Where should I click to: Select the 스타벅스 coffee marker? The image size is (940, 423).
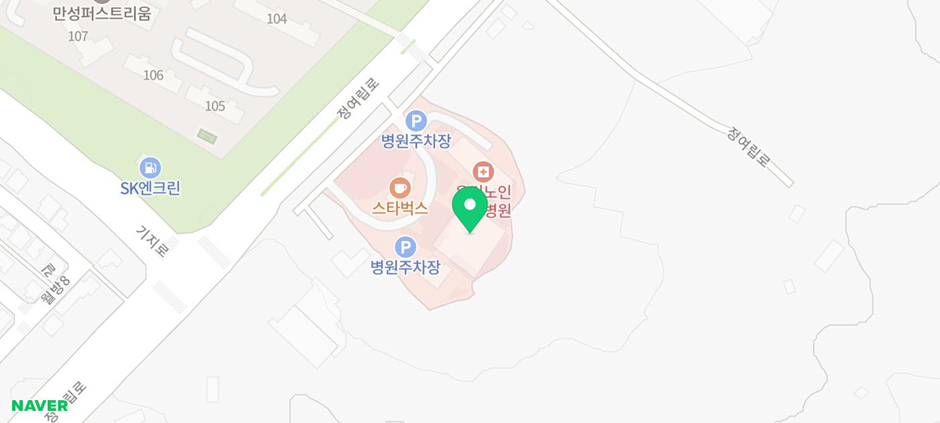click(x=400, y=188)
